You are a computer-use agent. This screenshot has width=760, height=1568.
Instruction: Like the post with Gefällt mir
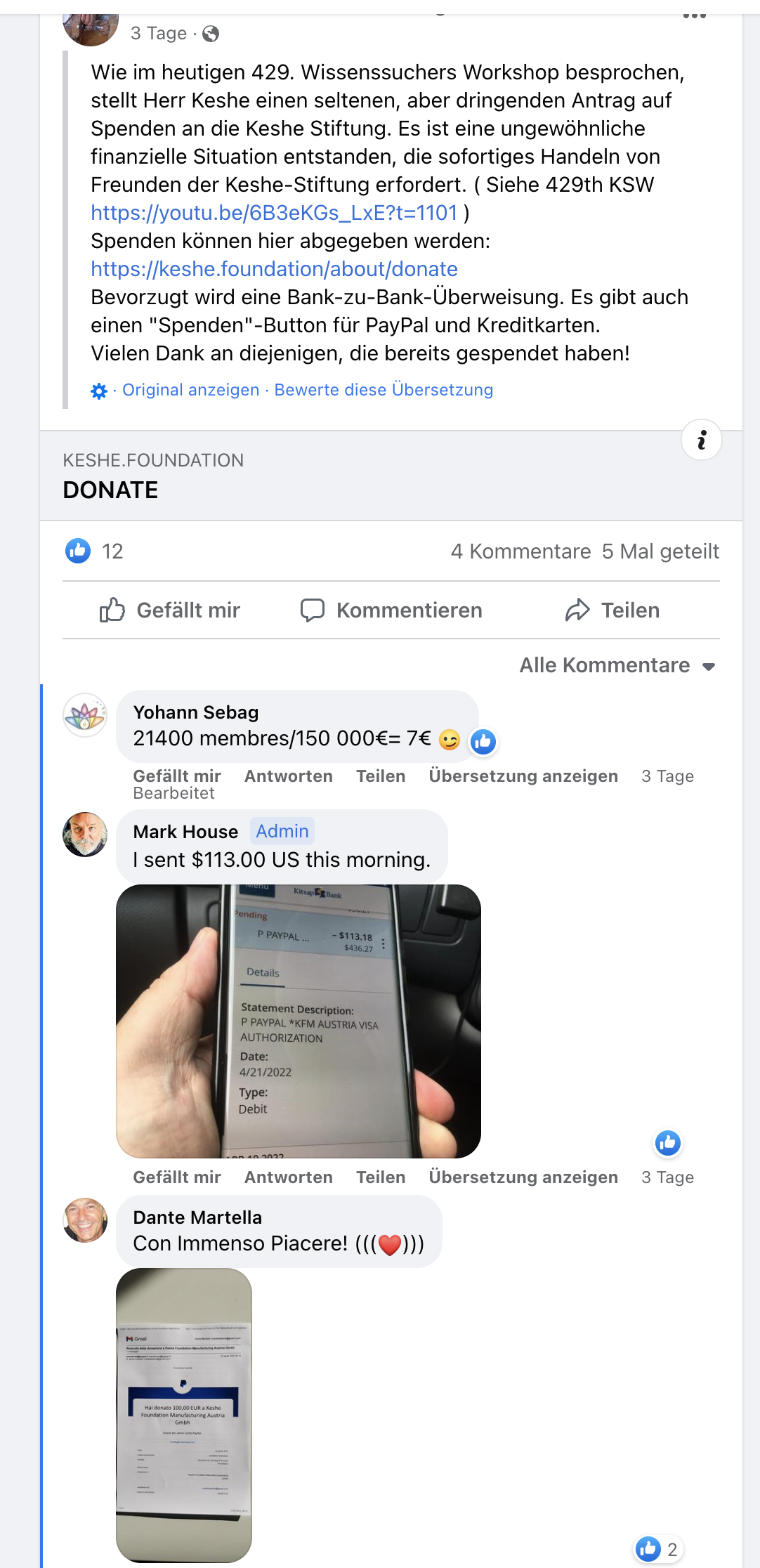click(170, 610)
